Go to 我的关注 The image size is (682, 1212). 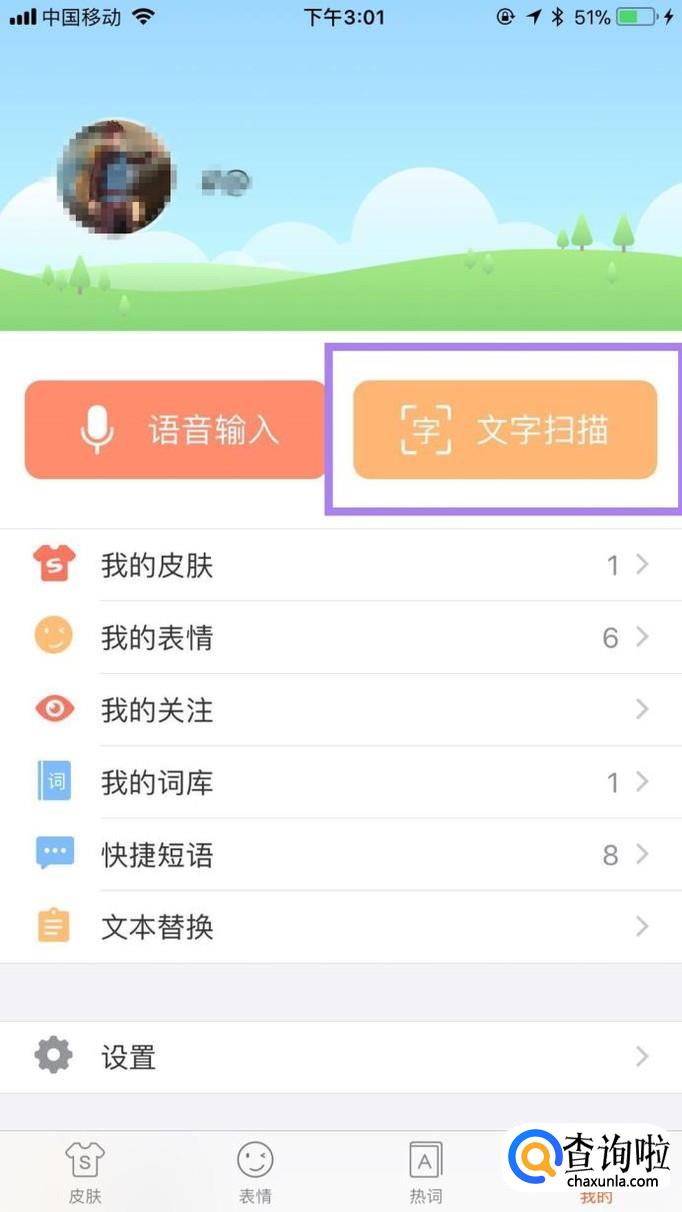(340, 710)
